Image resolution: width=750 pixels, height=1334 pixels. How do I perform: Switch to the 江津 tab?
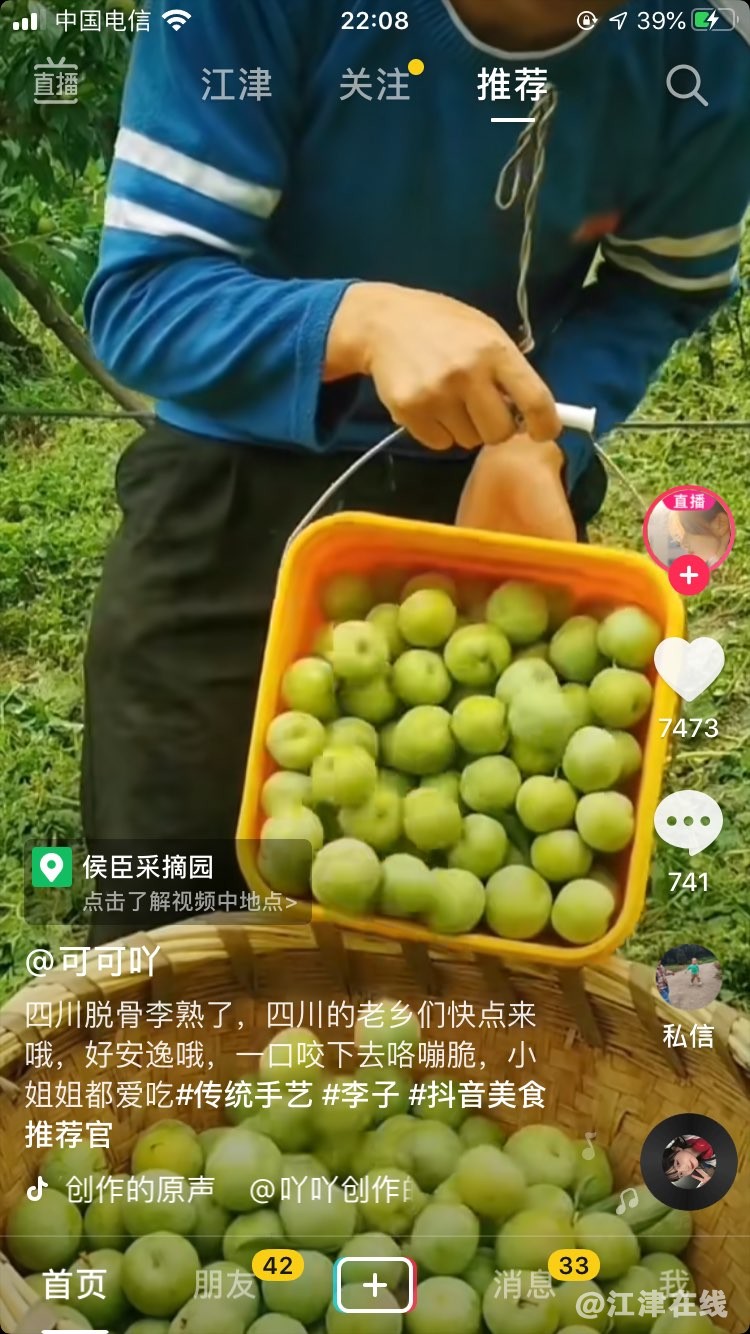pos(236,85)
